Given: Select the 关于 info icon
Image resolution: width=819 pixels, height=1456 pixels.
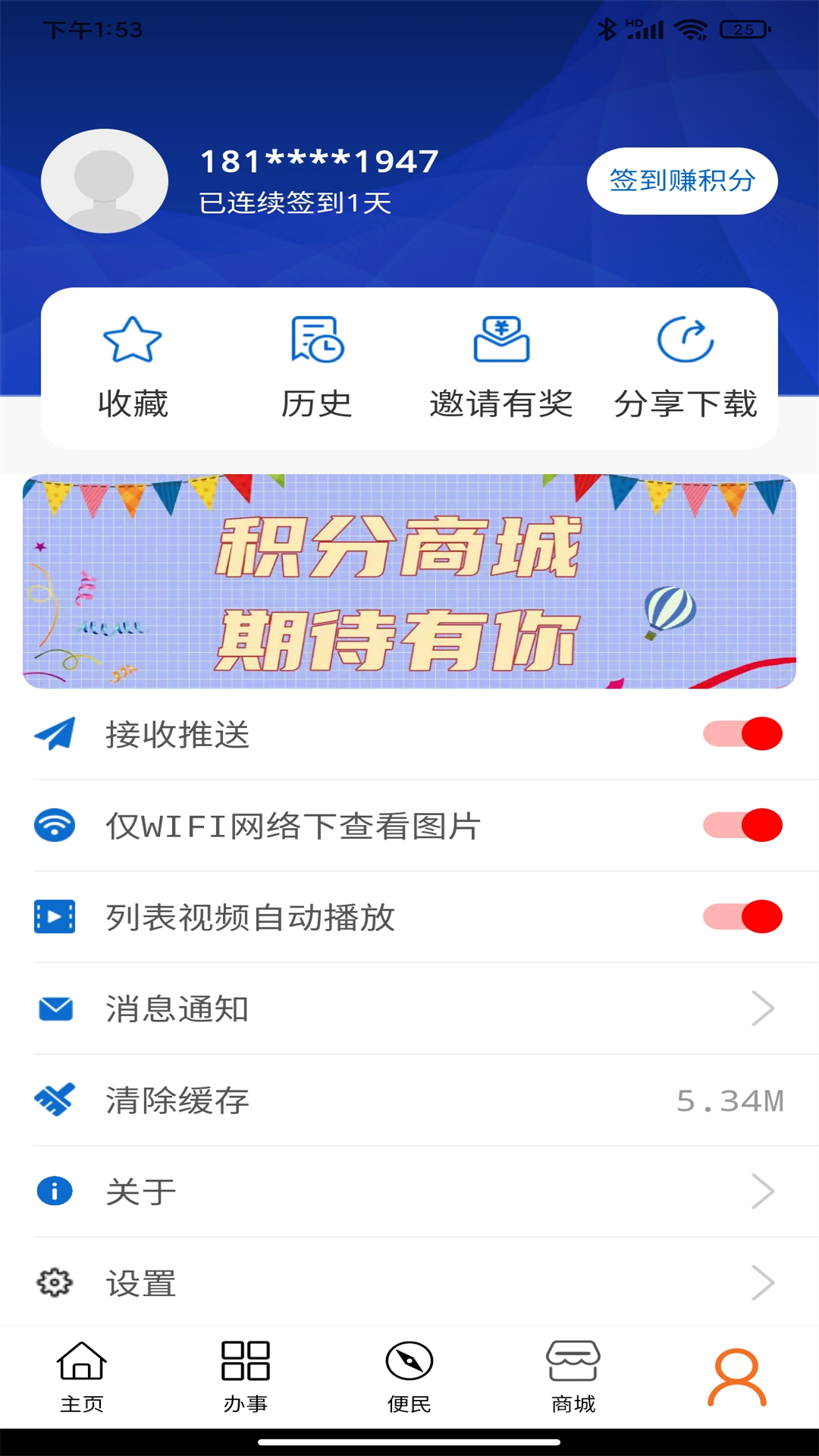Looking at the screenshot, I should (x=55, y=1191).
